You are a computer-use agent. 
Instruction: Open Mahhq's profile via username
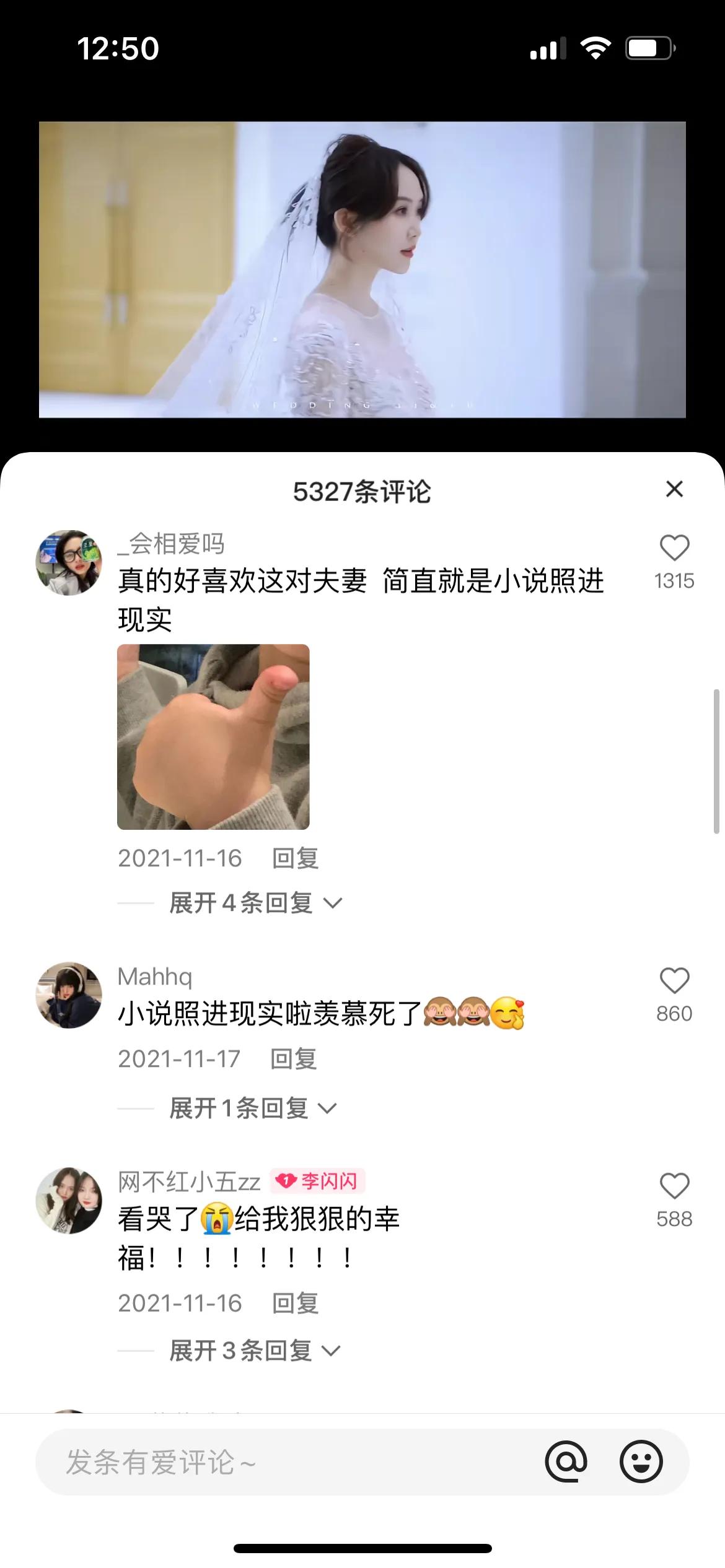[153, 977]
